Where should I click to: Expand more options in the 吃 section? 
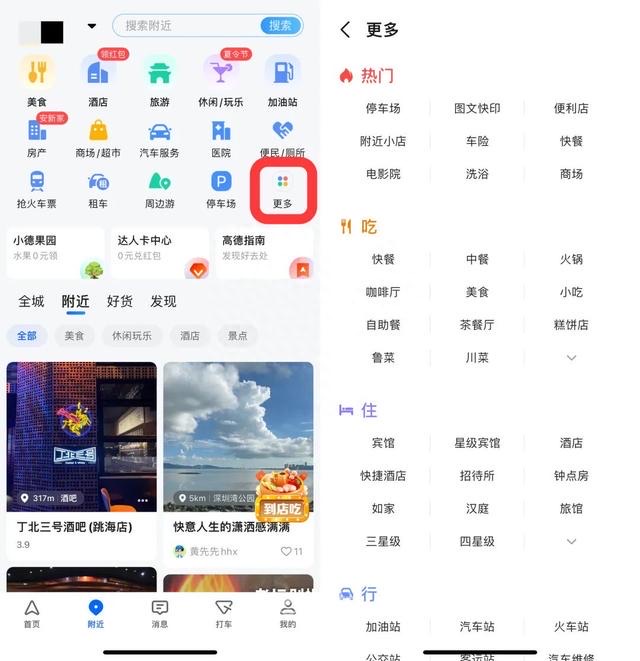point(571,358)
